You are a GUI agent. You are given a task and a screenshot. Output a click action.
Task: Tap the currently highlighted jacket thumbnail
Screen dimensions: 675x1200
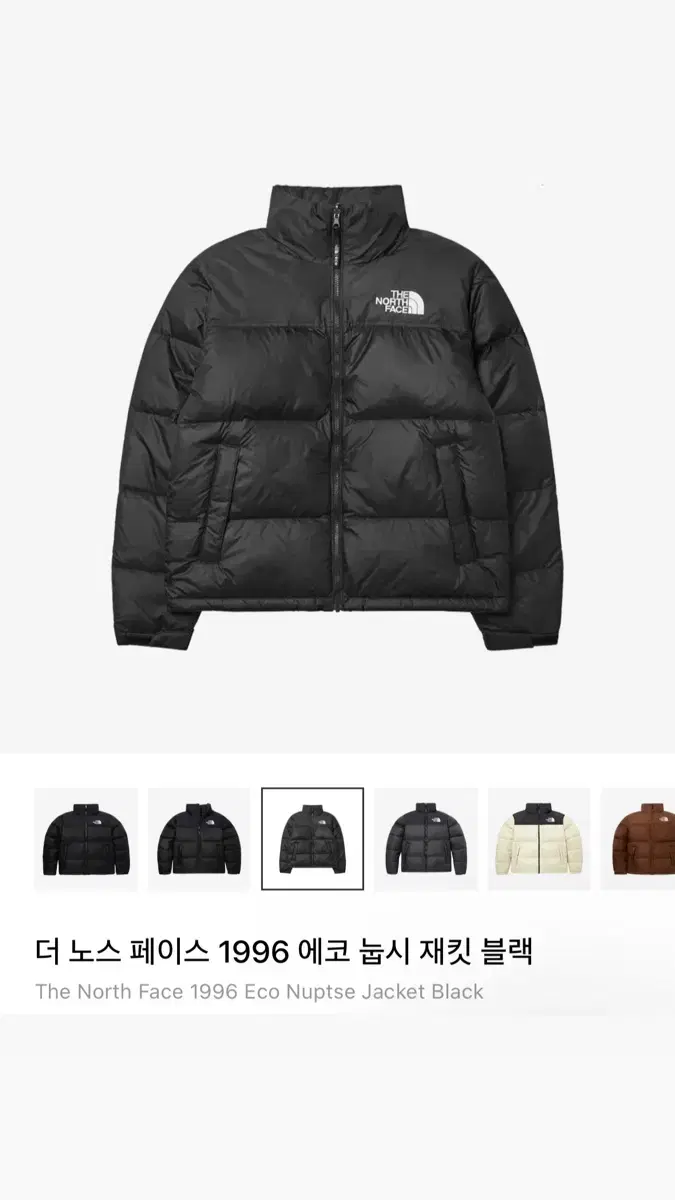[x=312, y=839]
